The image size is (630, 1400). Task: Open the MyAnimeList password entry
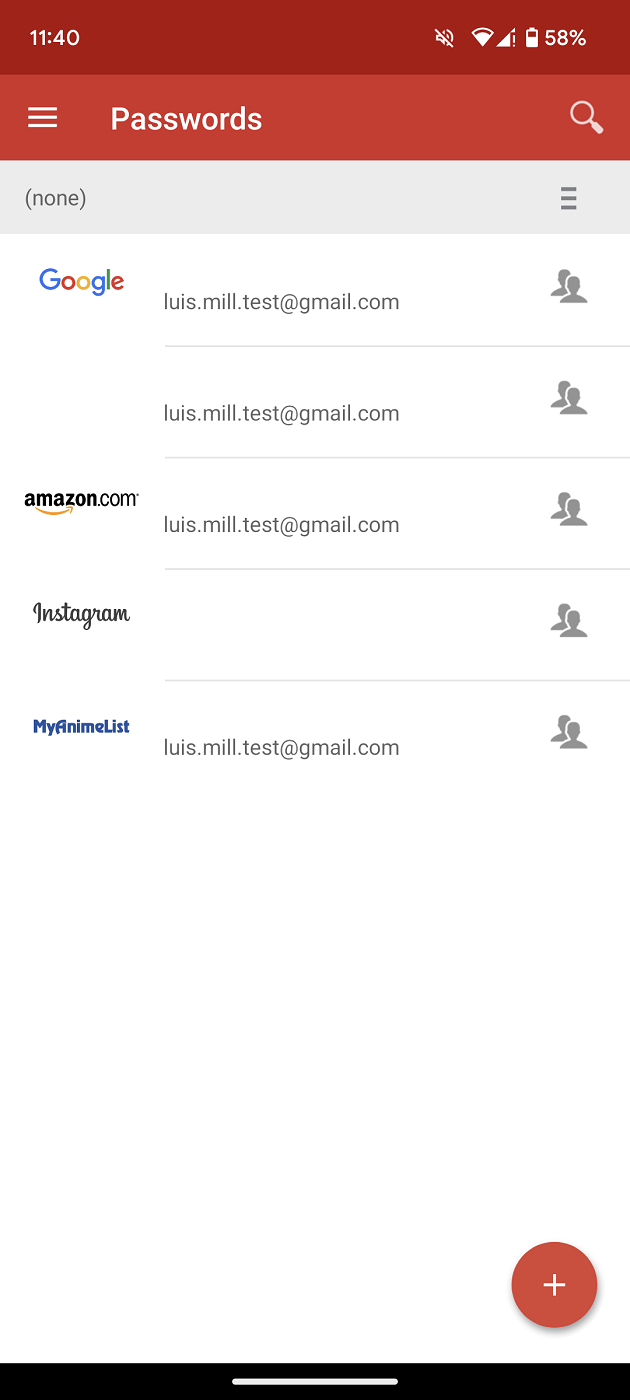click(280, 736)
